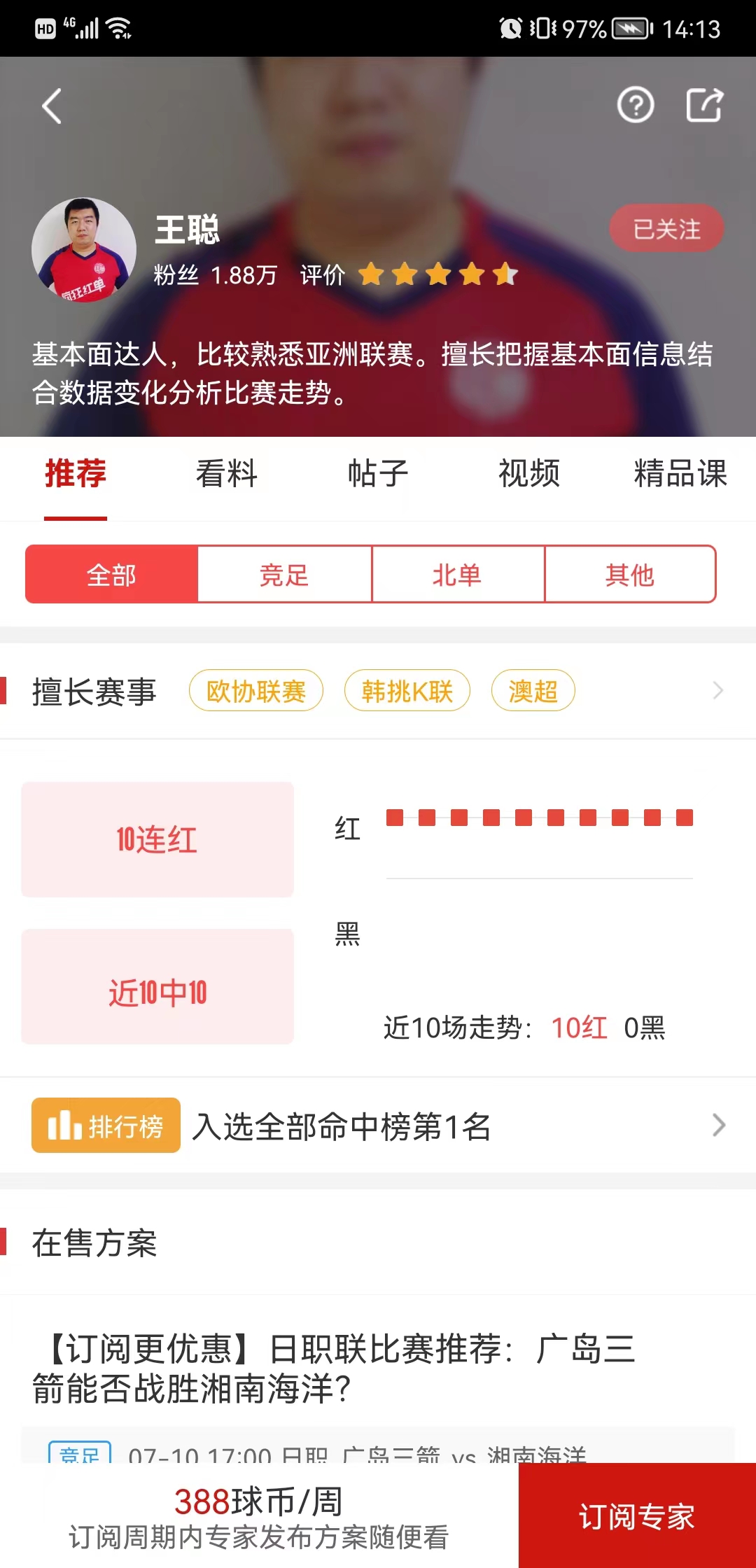This screenshot has width=756, height=1568.
Task: Tap the 澳超 league chip
Action: pyautogui.click(x=533, y=691)
